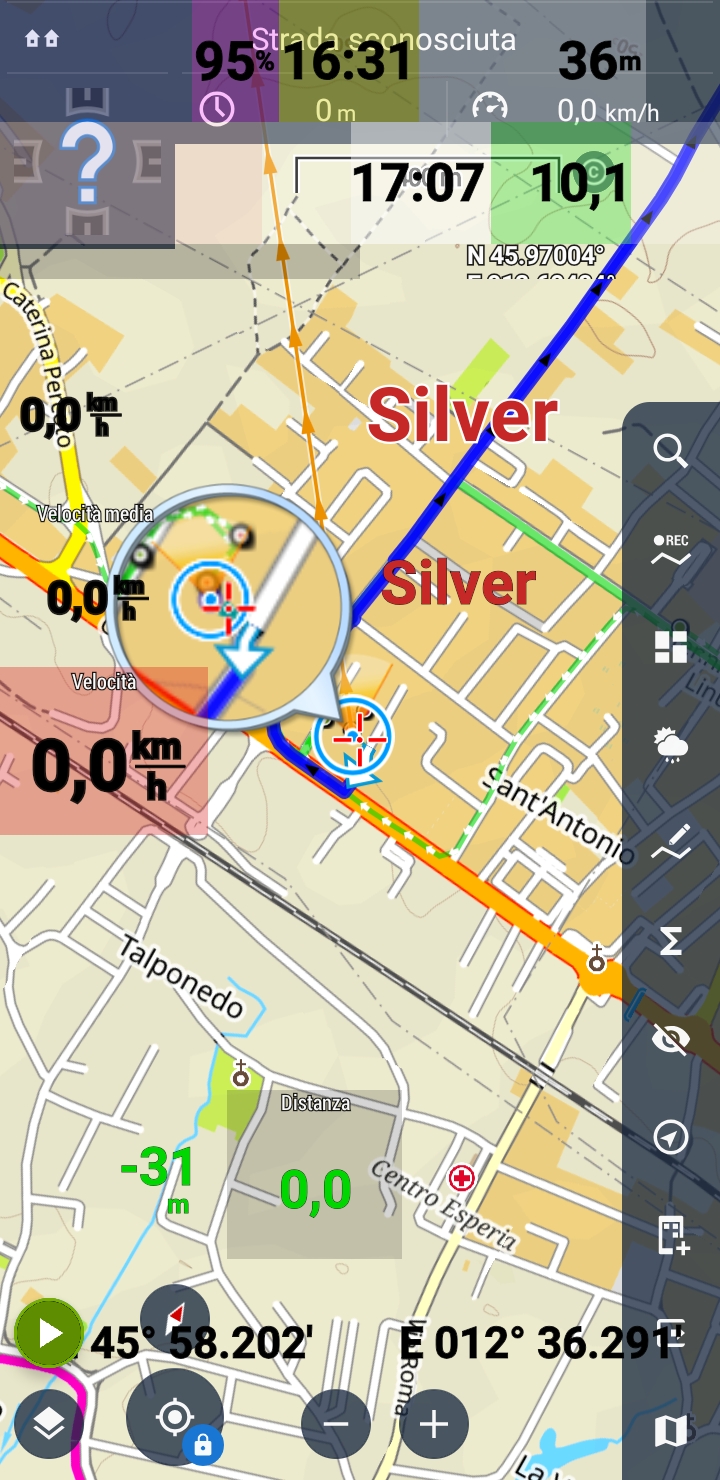
Task: Zoom out with the minus button
Action: click(336, 1424)
